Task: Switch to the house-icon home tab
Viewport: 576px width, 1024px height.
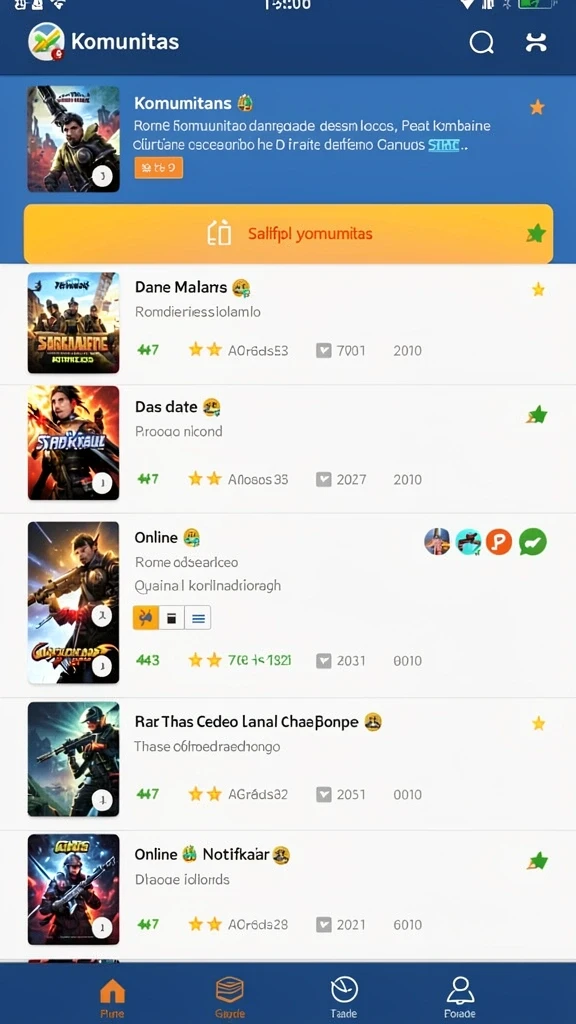Action: [112, 997]
